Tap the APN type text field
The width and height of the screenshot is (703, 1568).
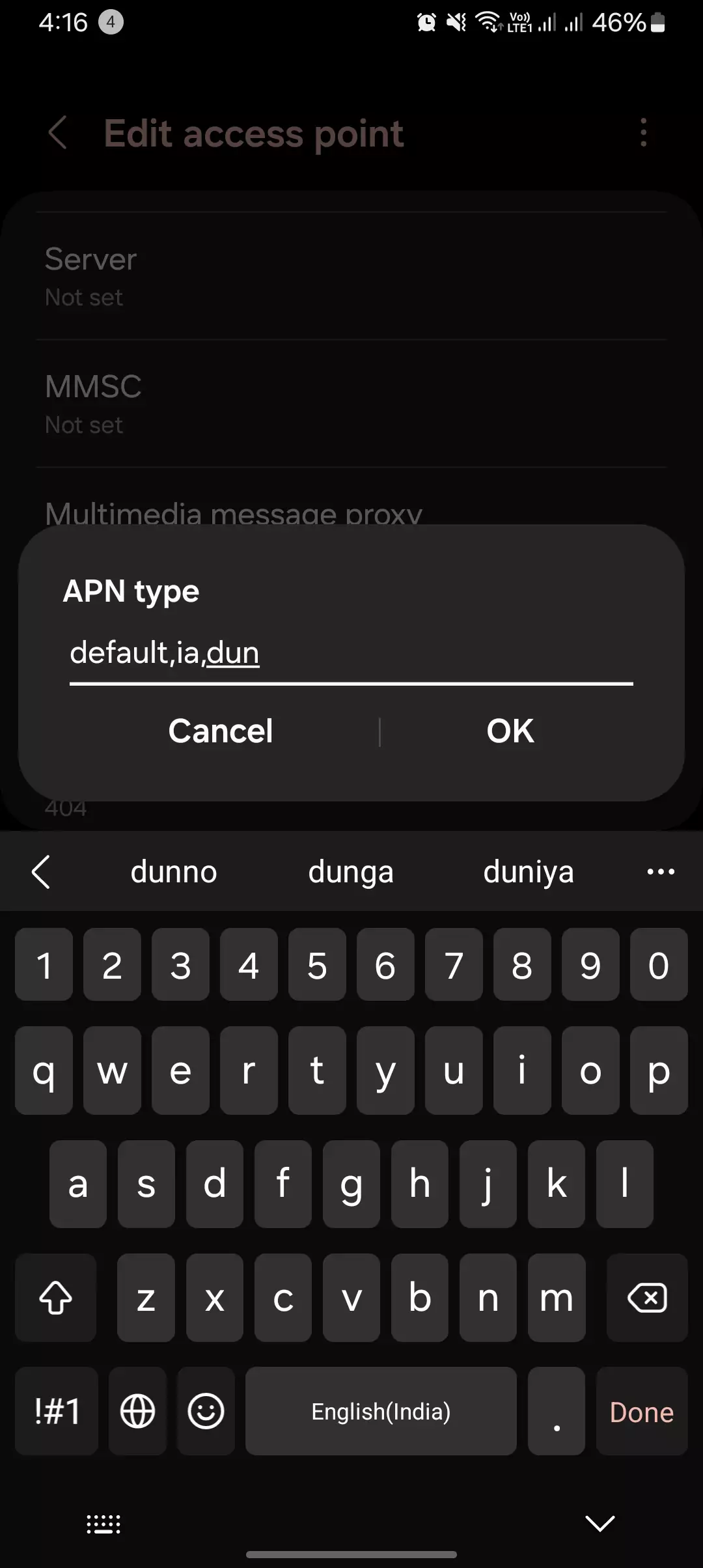351,653
